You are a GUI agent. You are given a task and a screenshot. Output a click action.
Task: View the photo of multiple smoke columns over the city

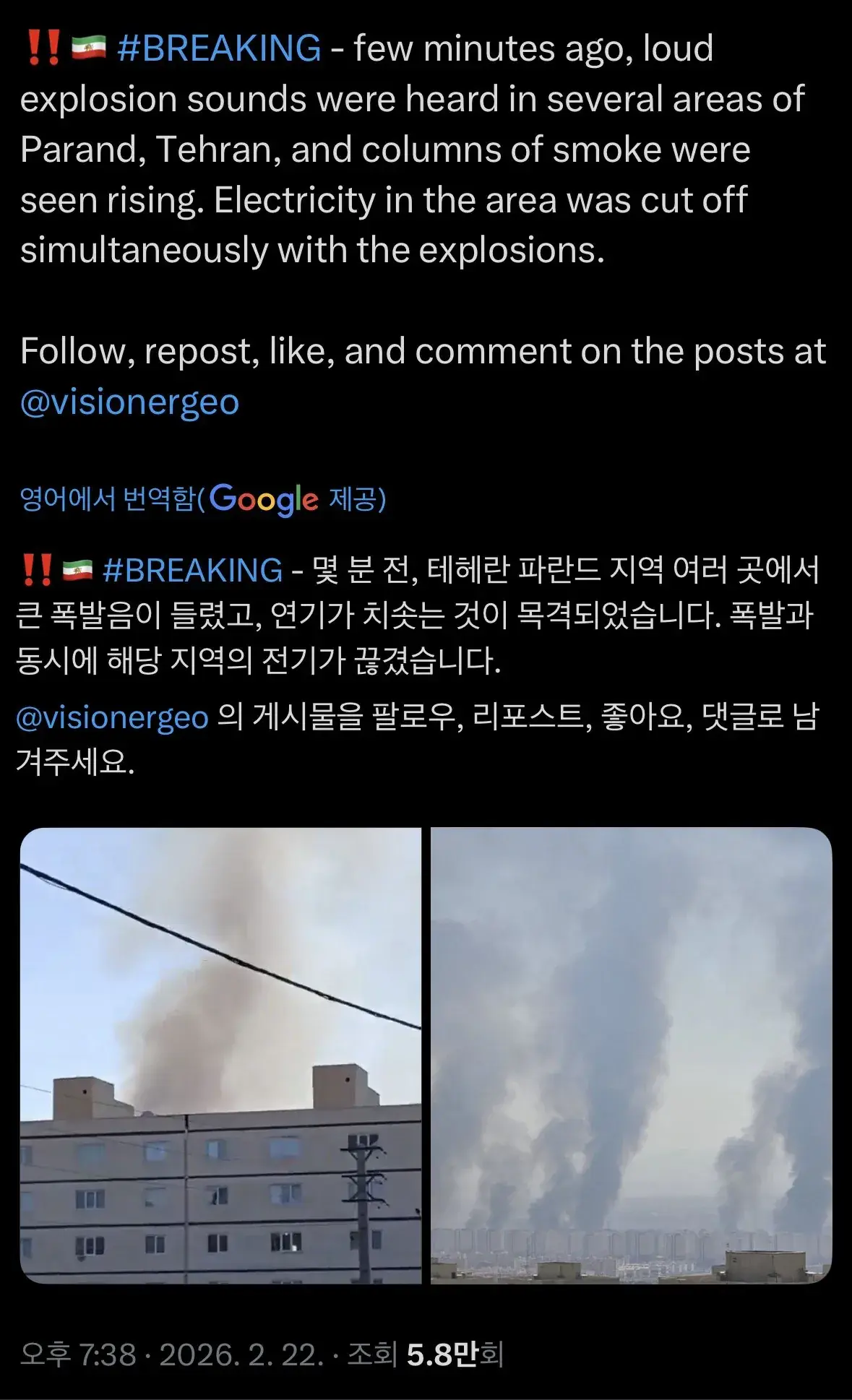[631, 1055]
